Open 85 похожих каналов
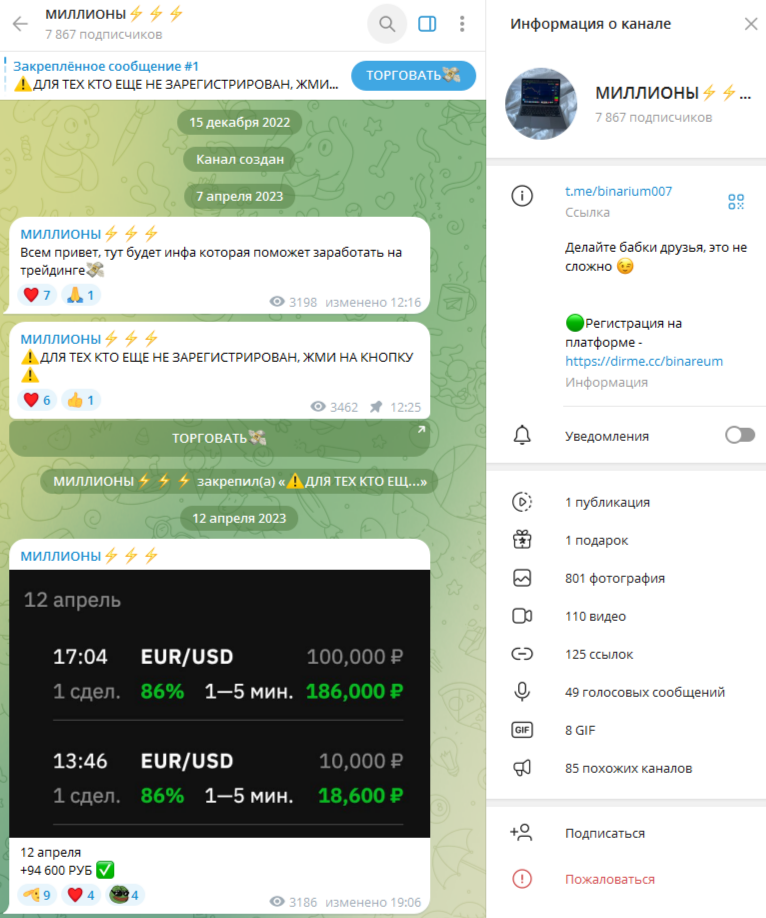 628,768
